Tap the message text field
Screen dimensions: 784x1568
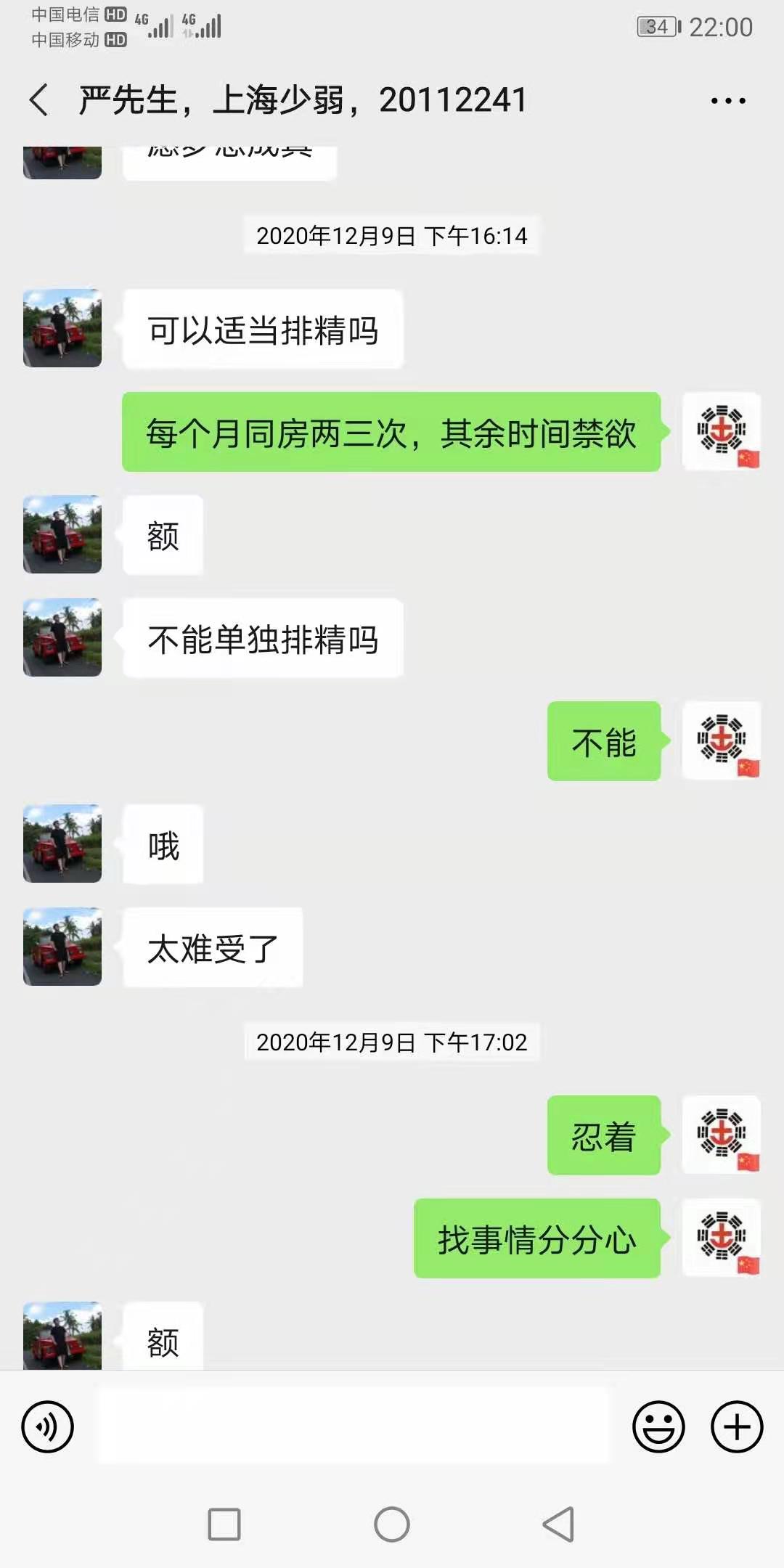tap(354, 1425)
